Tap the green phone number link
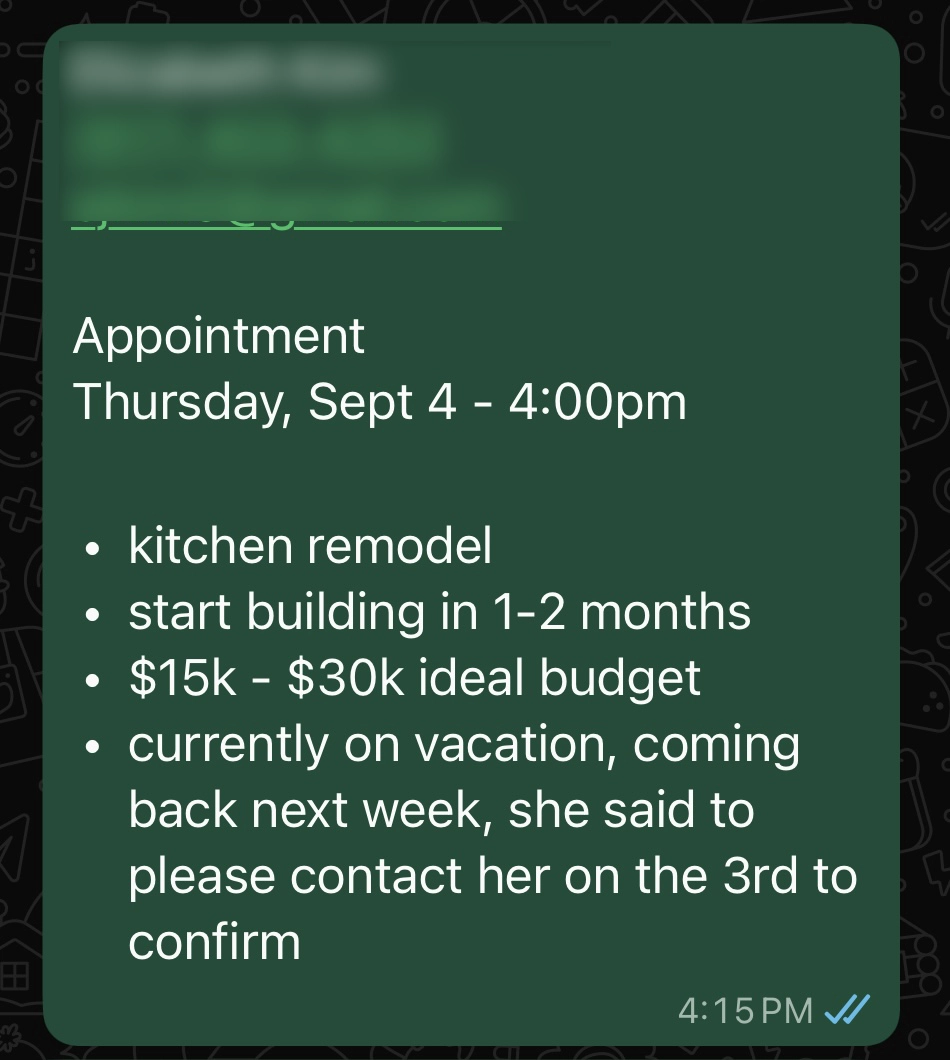This screenshot has height=1060, width=950. [255, 140]
